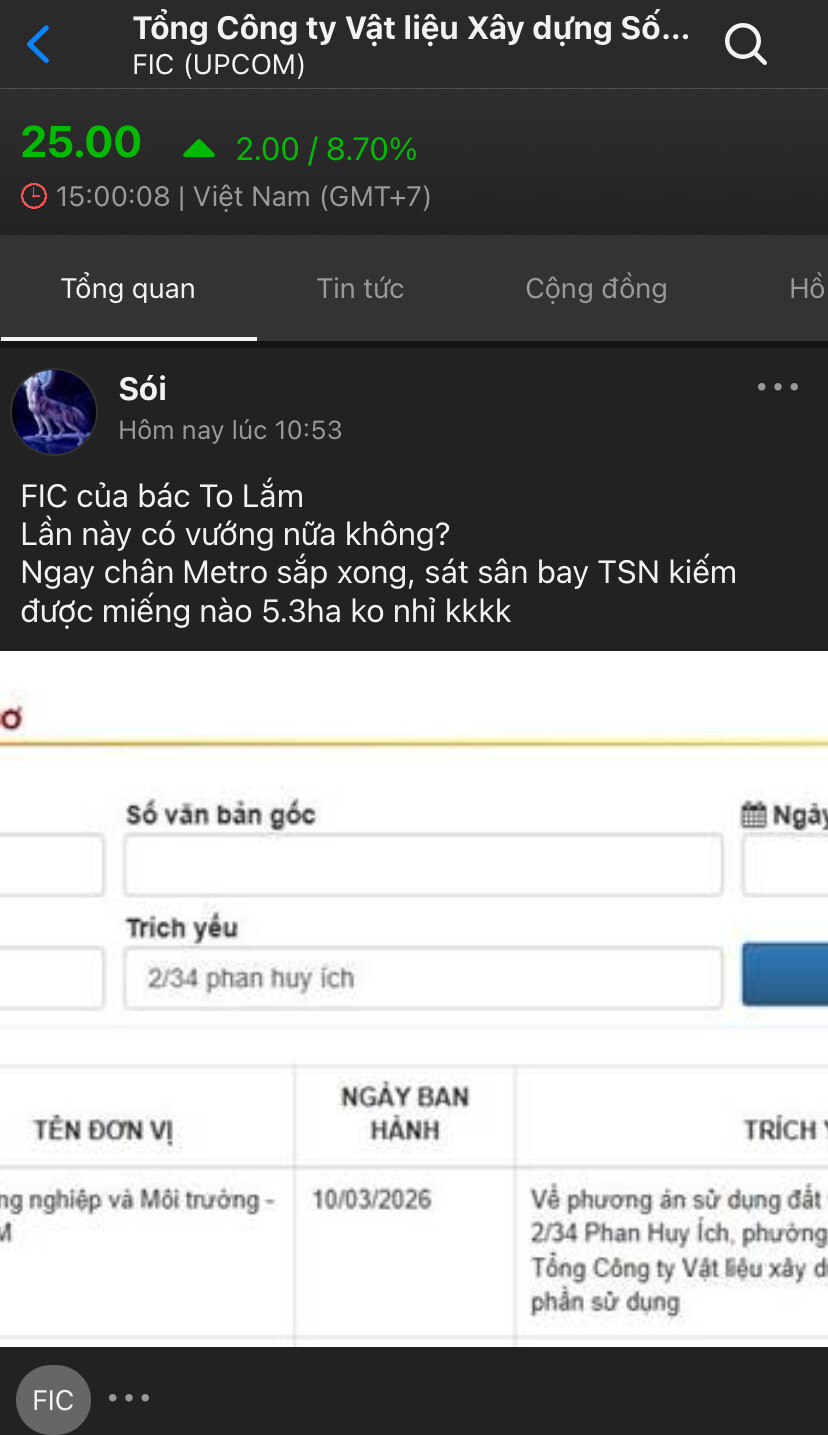828x1435 pixels.
Task: Switch to the Tổng quan tab
Action: click(128, 289)
